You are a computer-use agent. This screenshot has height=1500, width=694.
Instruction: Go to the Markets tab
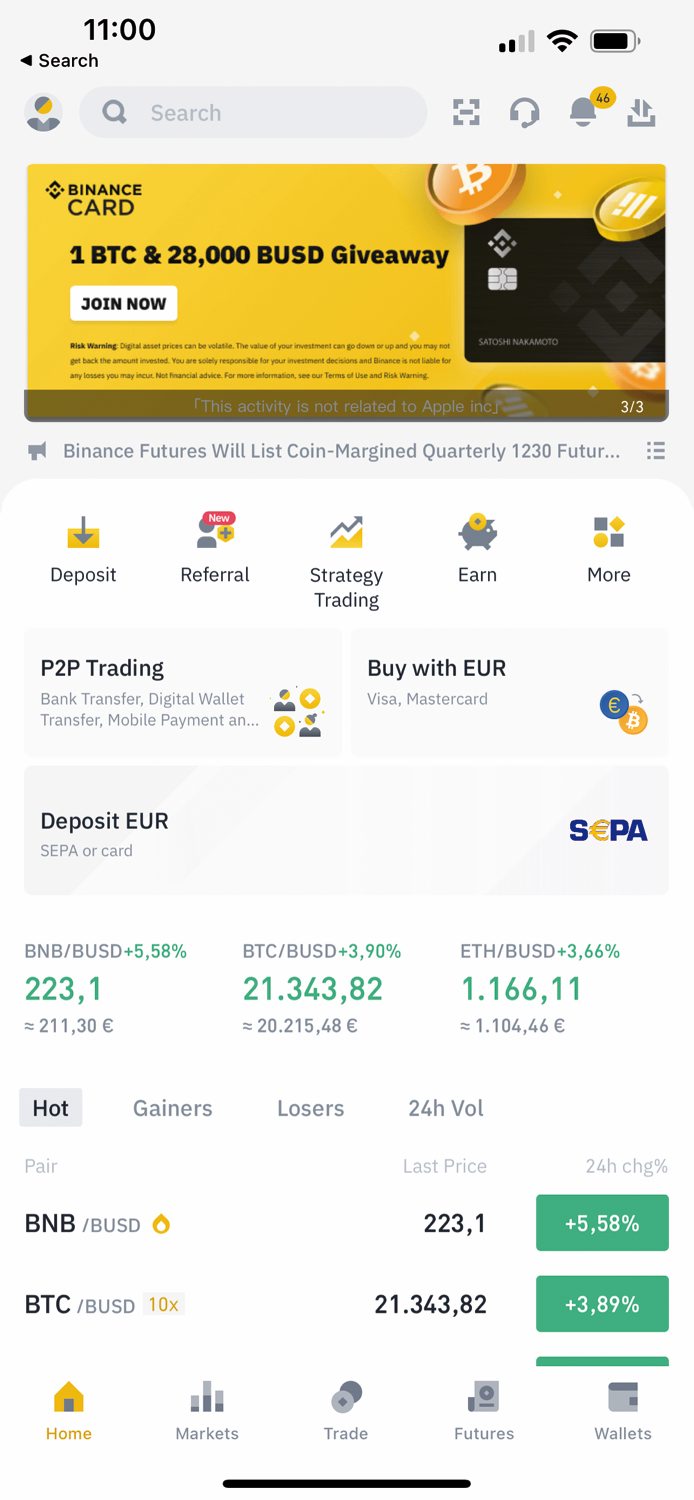tap(207, 1411)
